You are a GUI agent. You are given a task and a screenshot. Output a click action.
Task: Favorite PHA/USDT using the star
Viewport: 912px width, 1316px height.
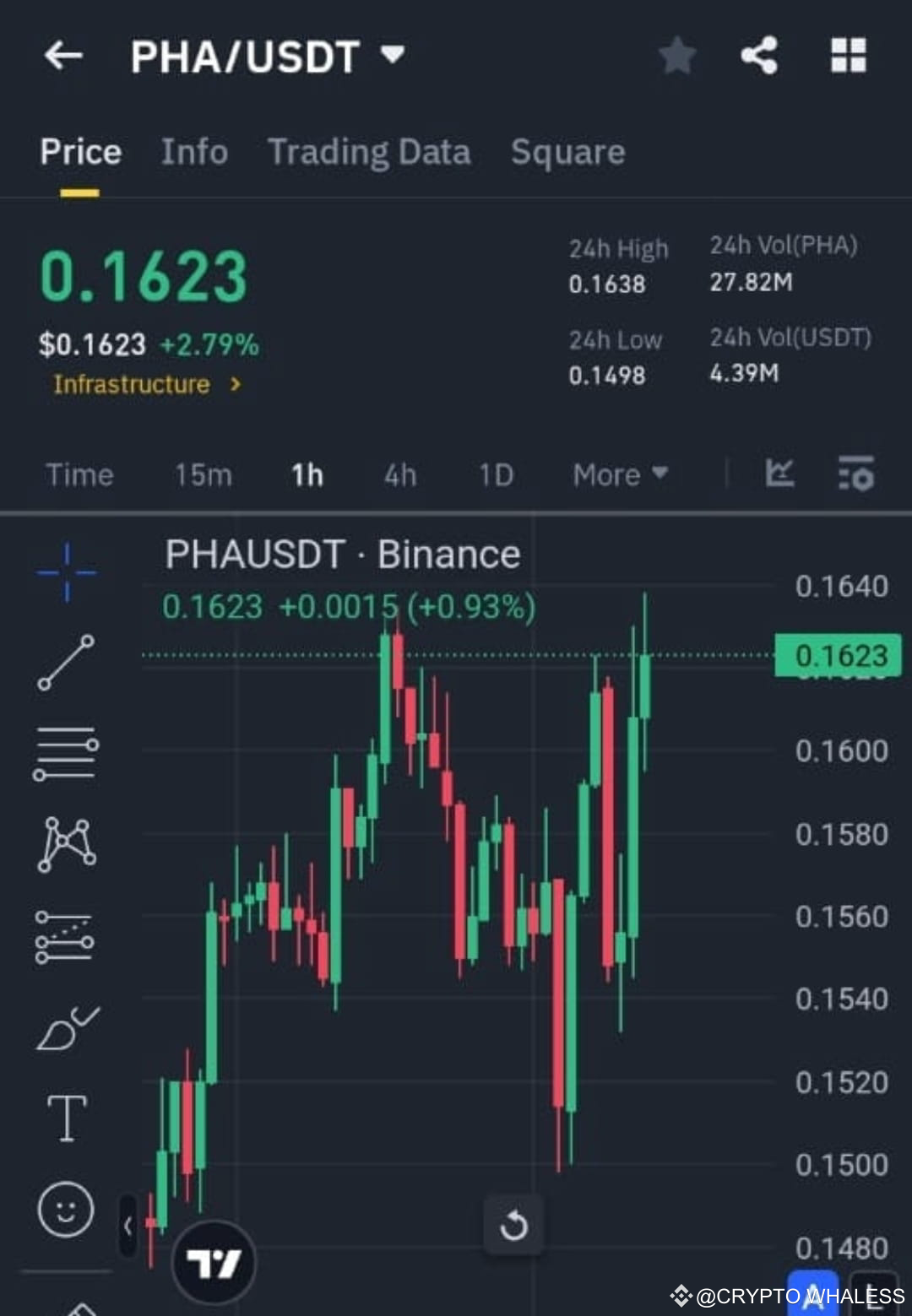pyautogui.click(x=676, y=56)
